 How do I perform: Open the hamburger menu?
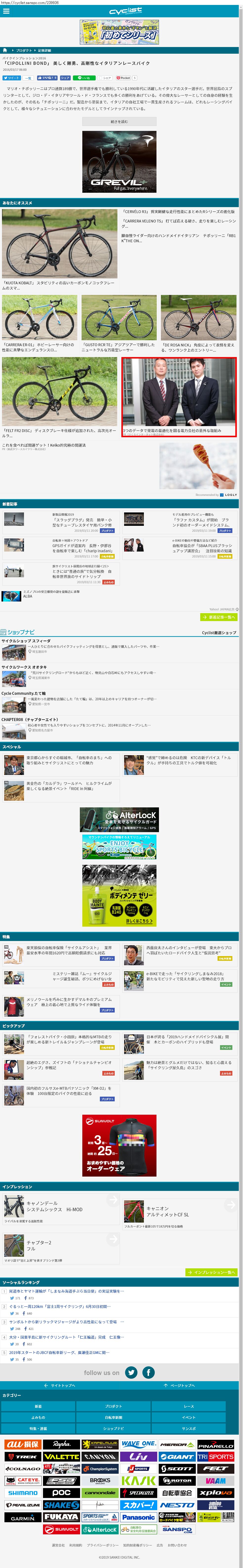click(6, 11)
